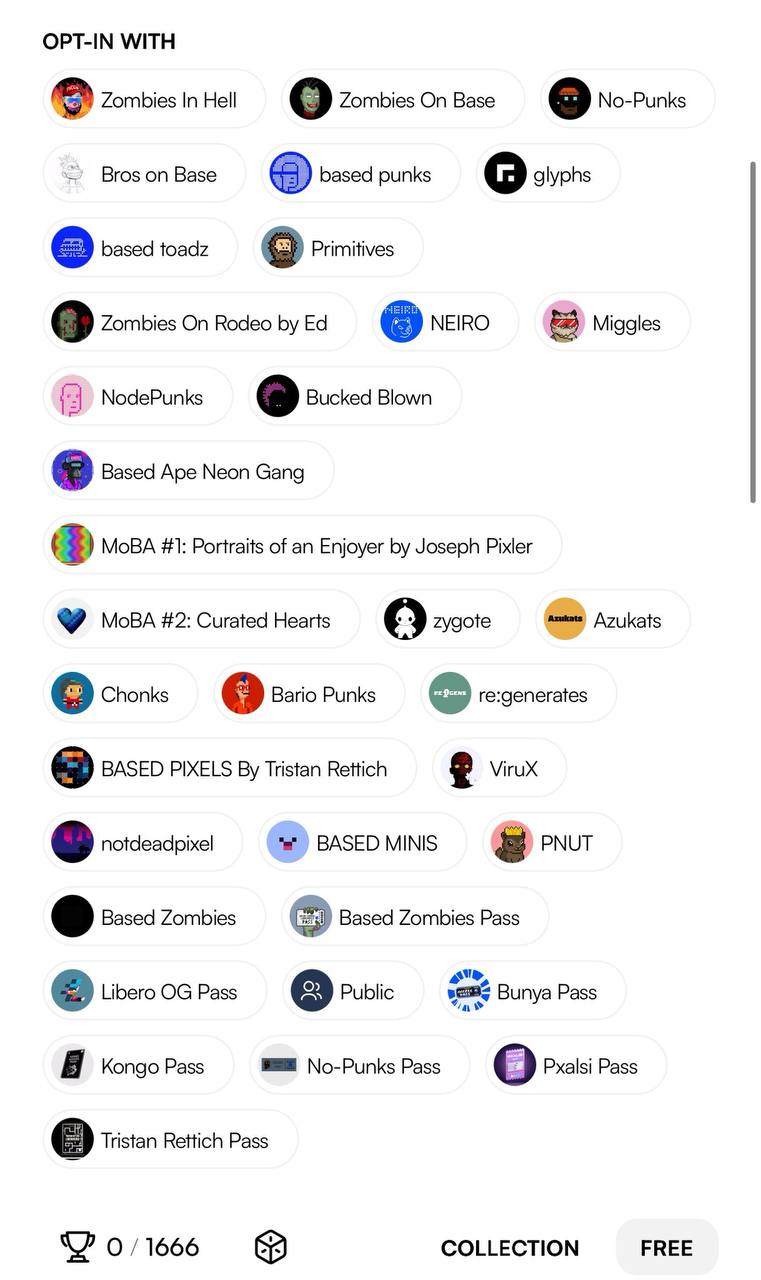The height and width of the screenshot is (1280, 761).
Task: Tap the Azukats chip
Action: tap(612, 620)
